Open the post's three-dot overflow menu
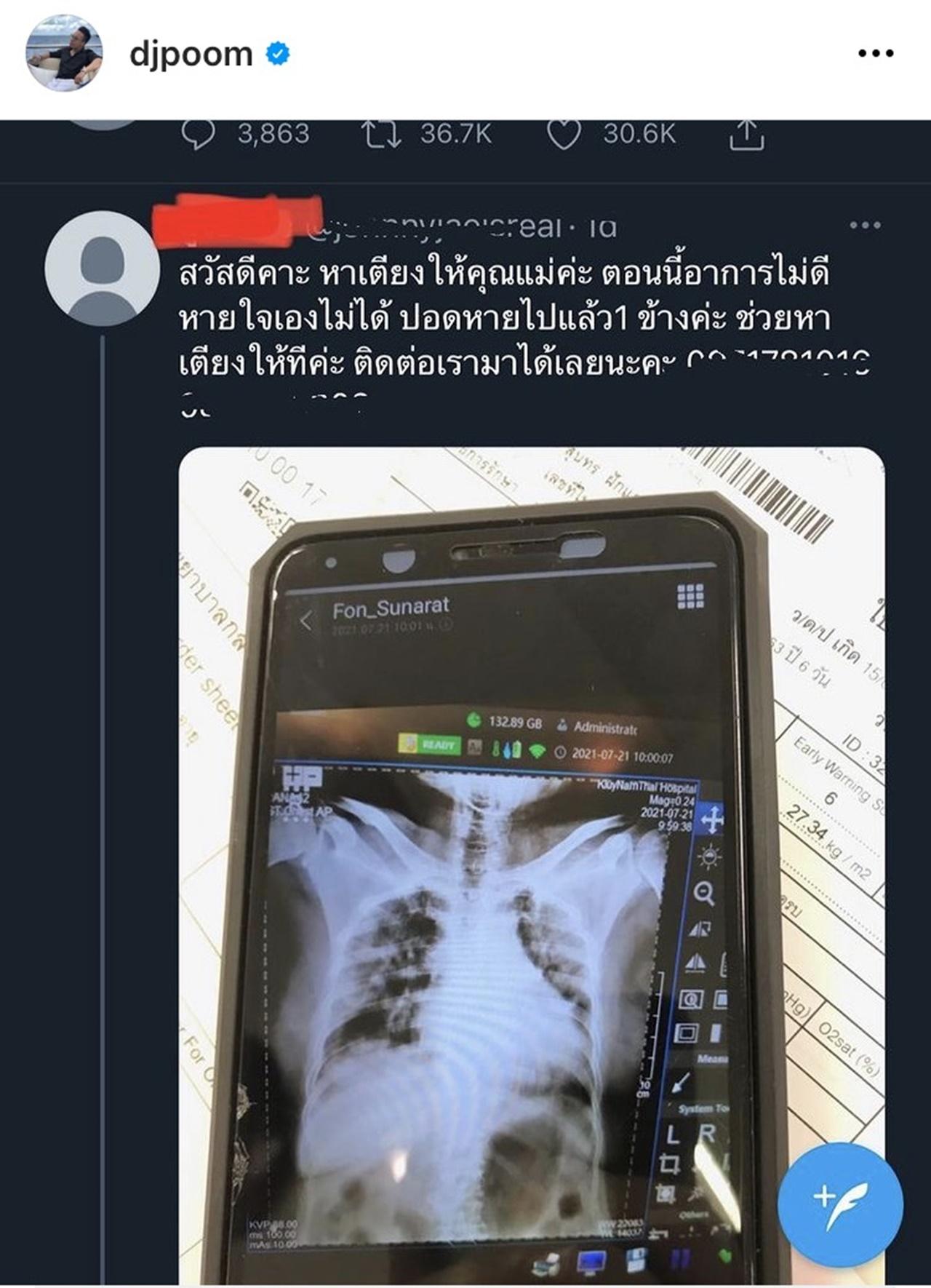931x1288 pixels. pyautogui.click(x=875, y=53)
